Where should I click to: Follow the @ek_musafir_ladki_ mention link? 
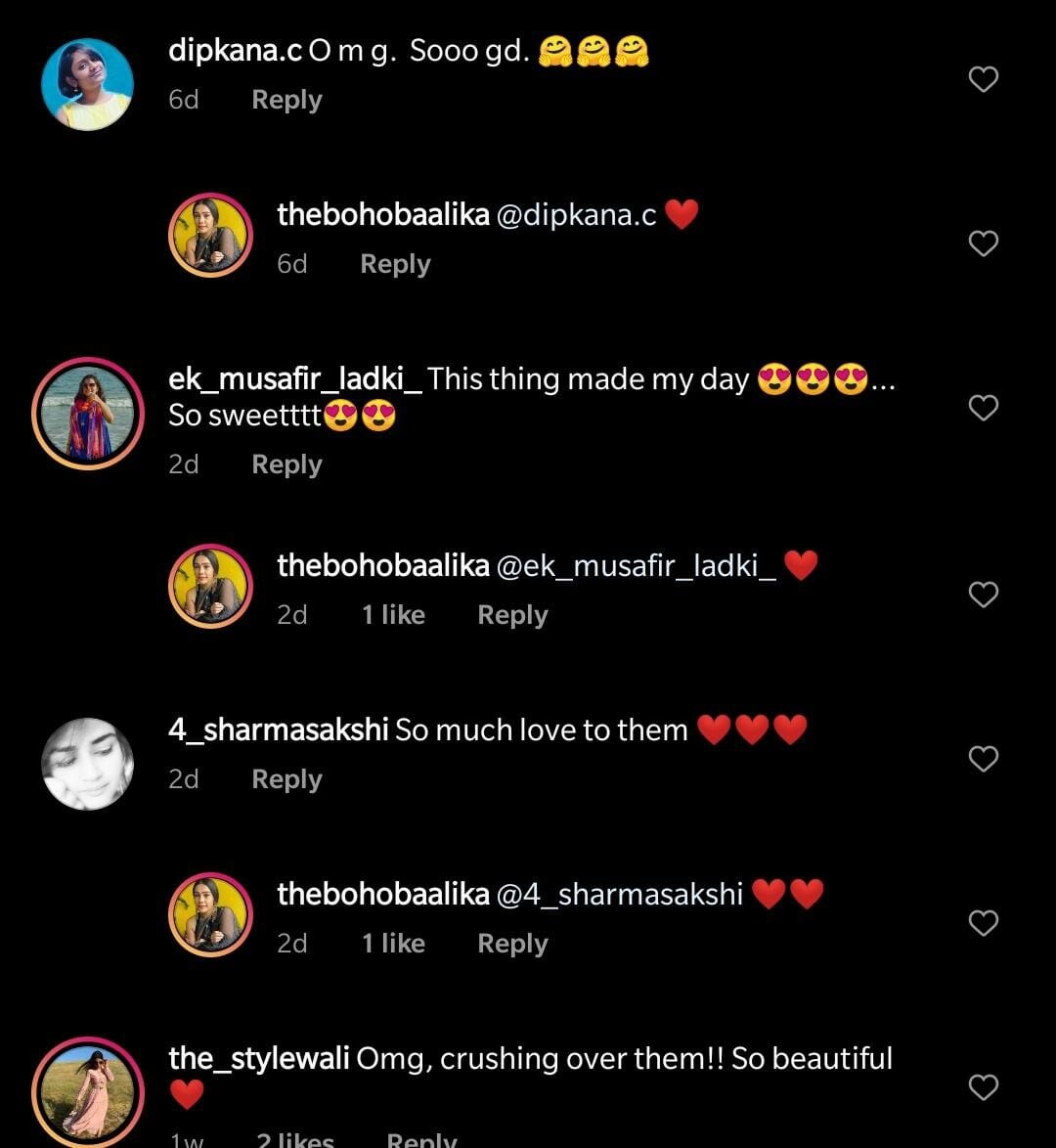tap(637, 566)
